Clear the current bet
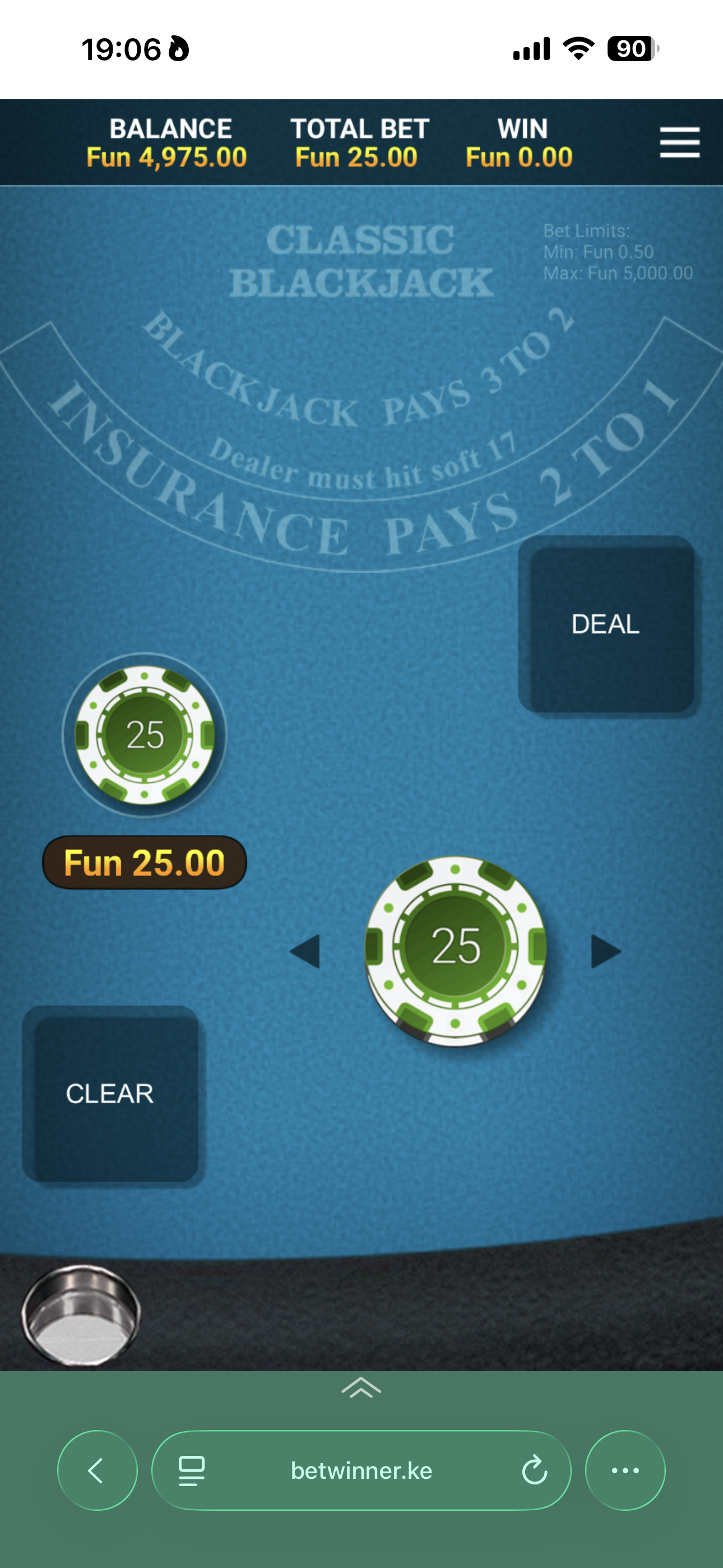 [110, 1094]
